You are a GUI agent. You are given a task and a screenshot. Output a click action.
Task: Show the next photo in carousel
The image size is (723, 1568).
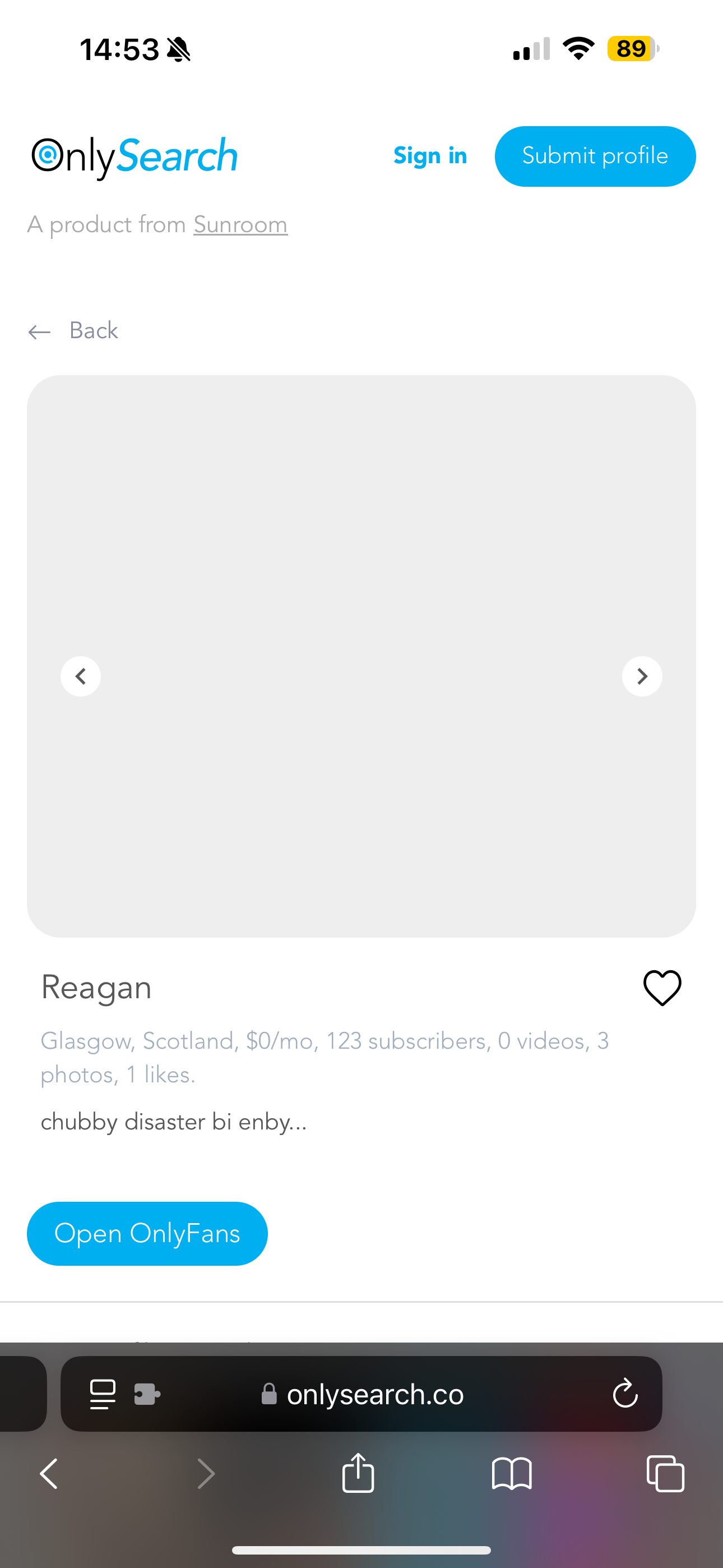tap(641, 676)
